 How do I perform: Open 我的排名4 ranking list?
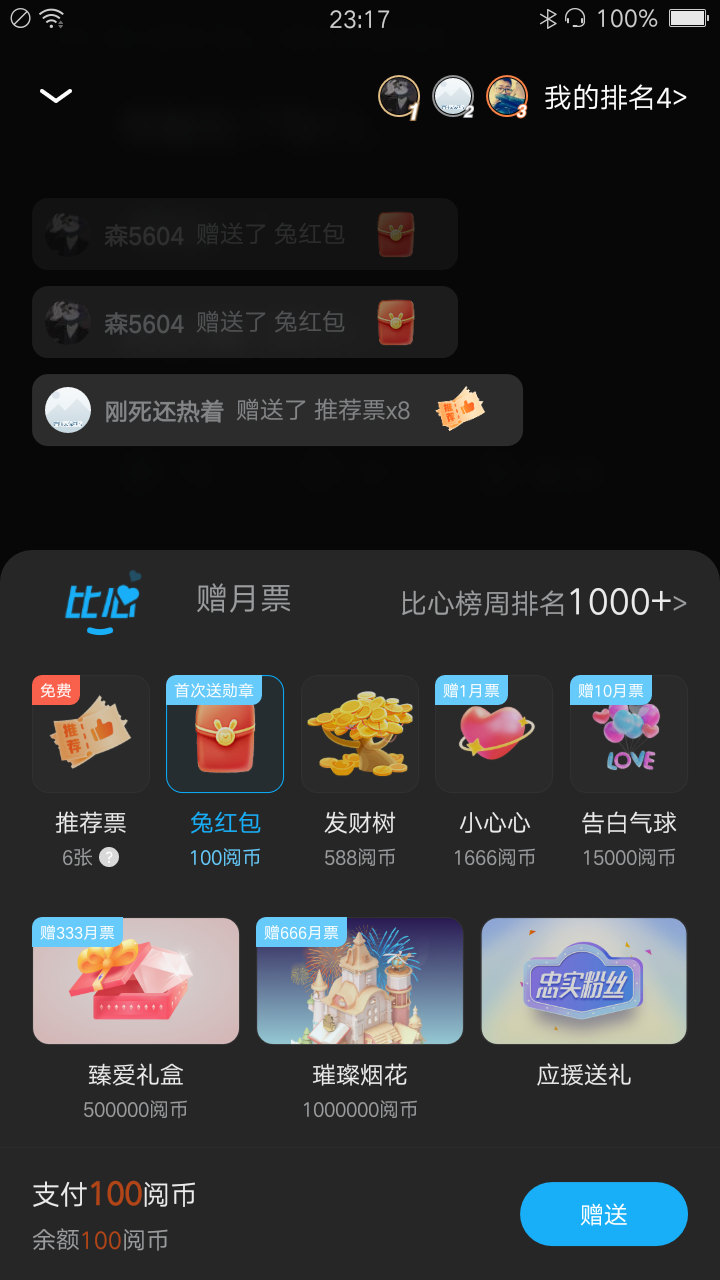614,98
